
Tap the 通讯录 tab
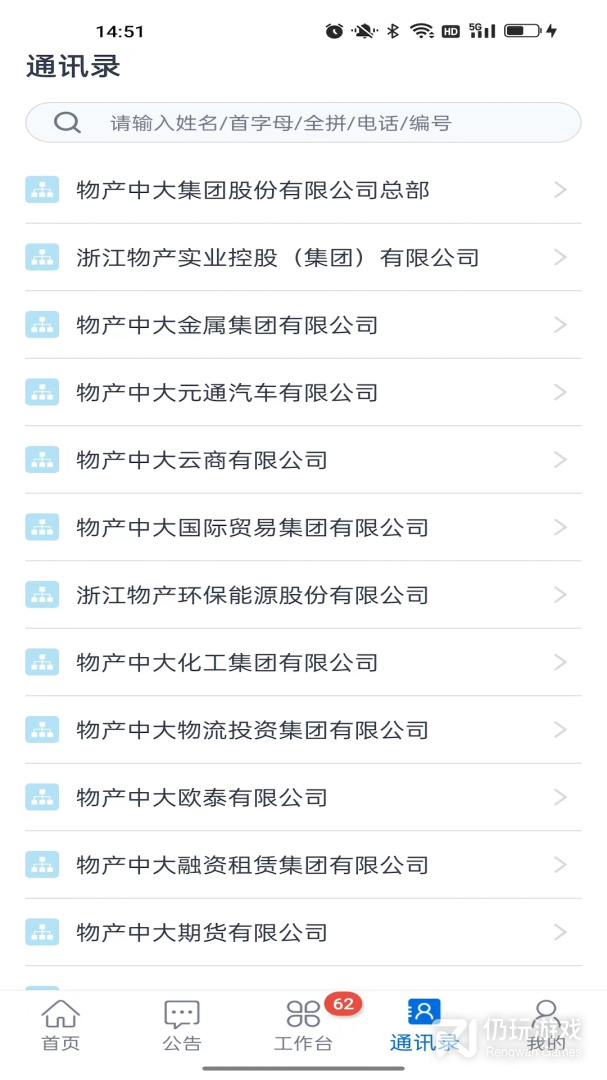[424, 1026]
